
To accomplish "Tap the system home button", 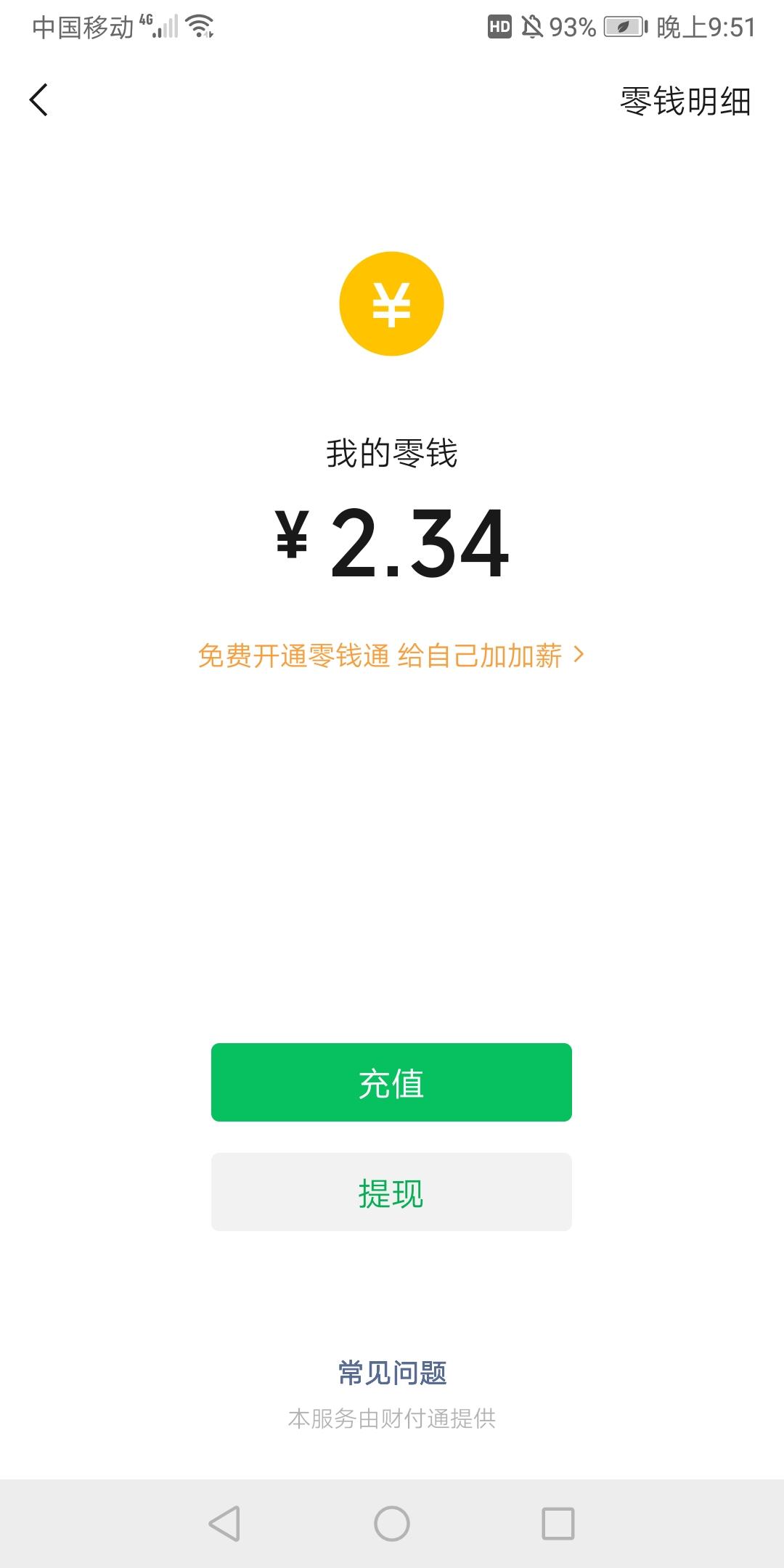I will 392,1523.
